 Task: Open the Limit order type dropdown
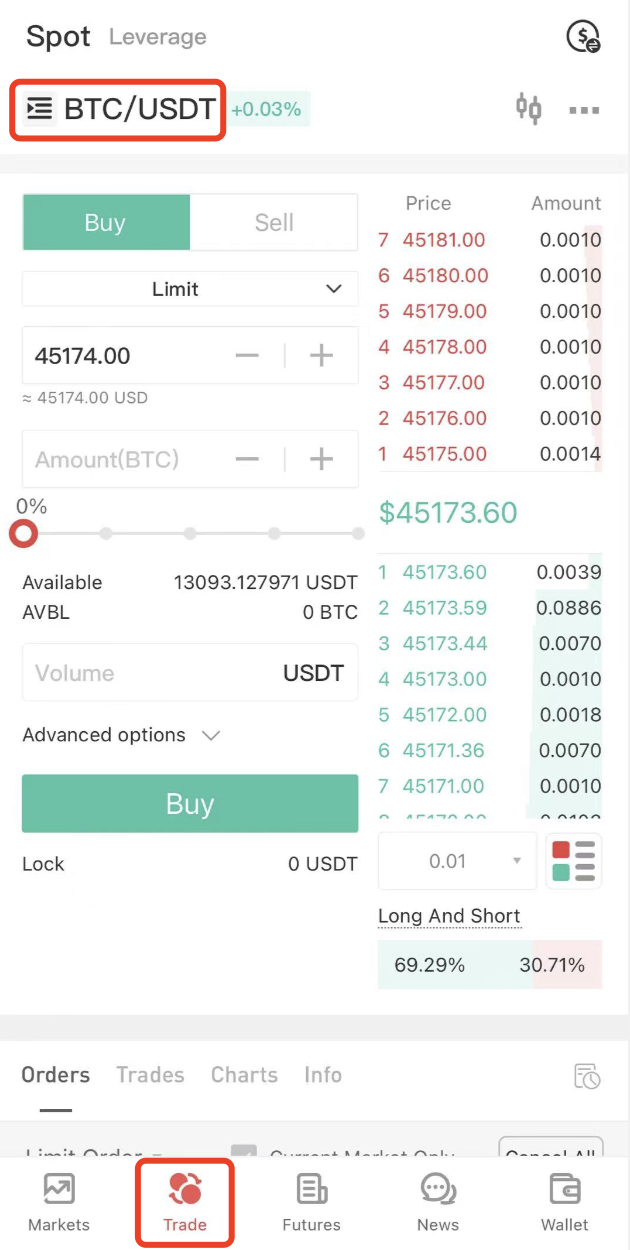tap(190, 289)
